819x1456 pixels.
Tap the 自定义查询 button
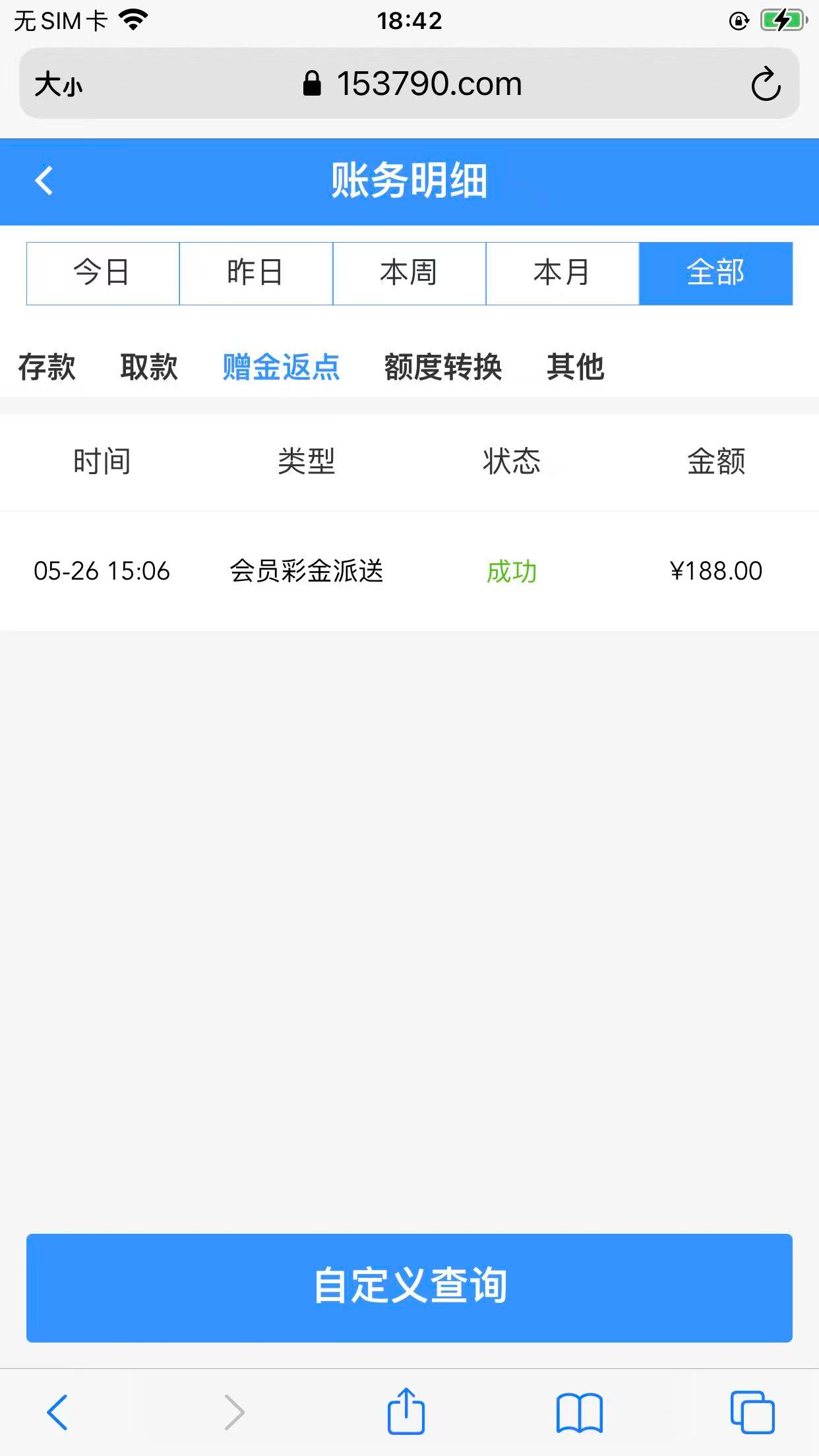click(x=409, y=1287)
